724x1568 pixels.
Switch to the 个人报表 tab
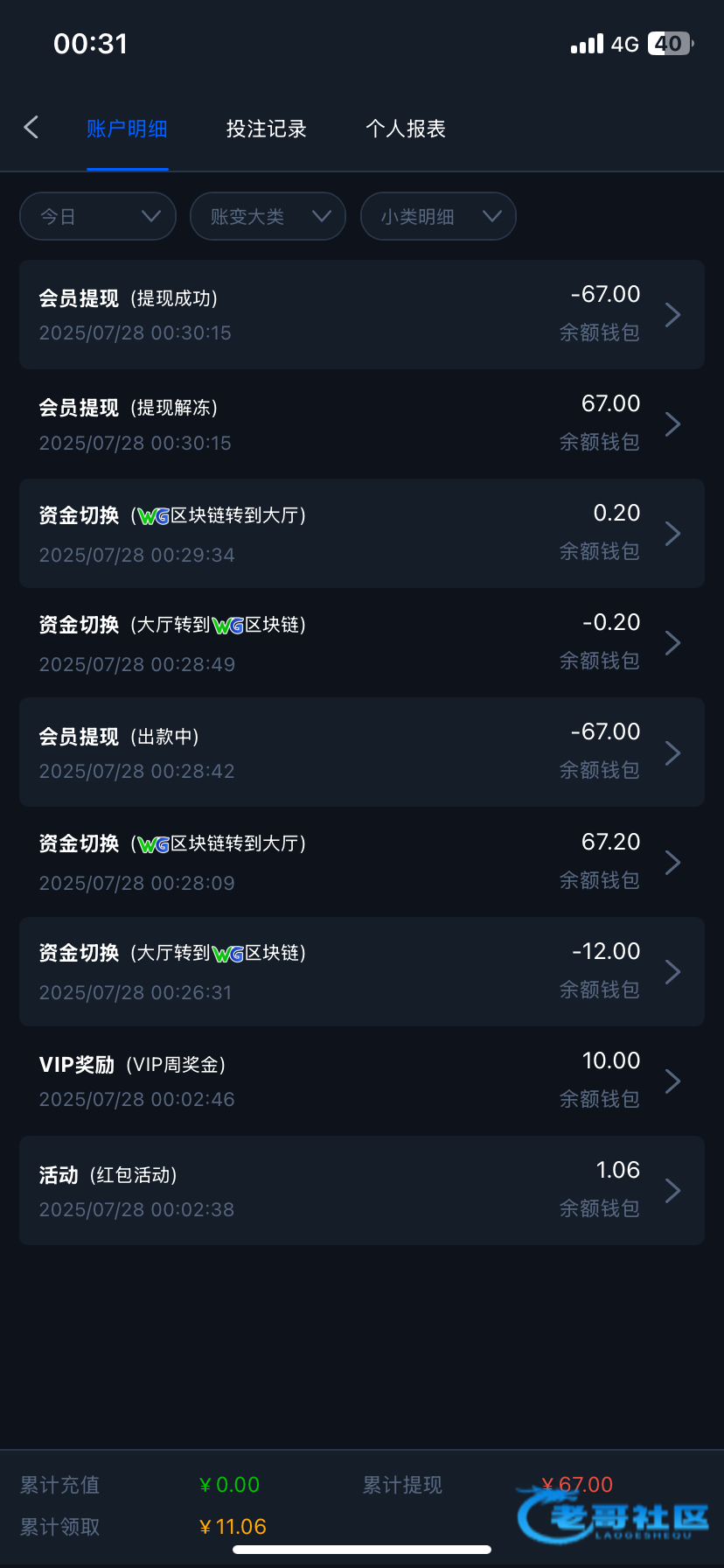coord(406,129)
